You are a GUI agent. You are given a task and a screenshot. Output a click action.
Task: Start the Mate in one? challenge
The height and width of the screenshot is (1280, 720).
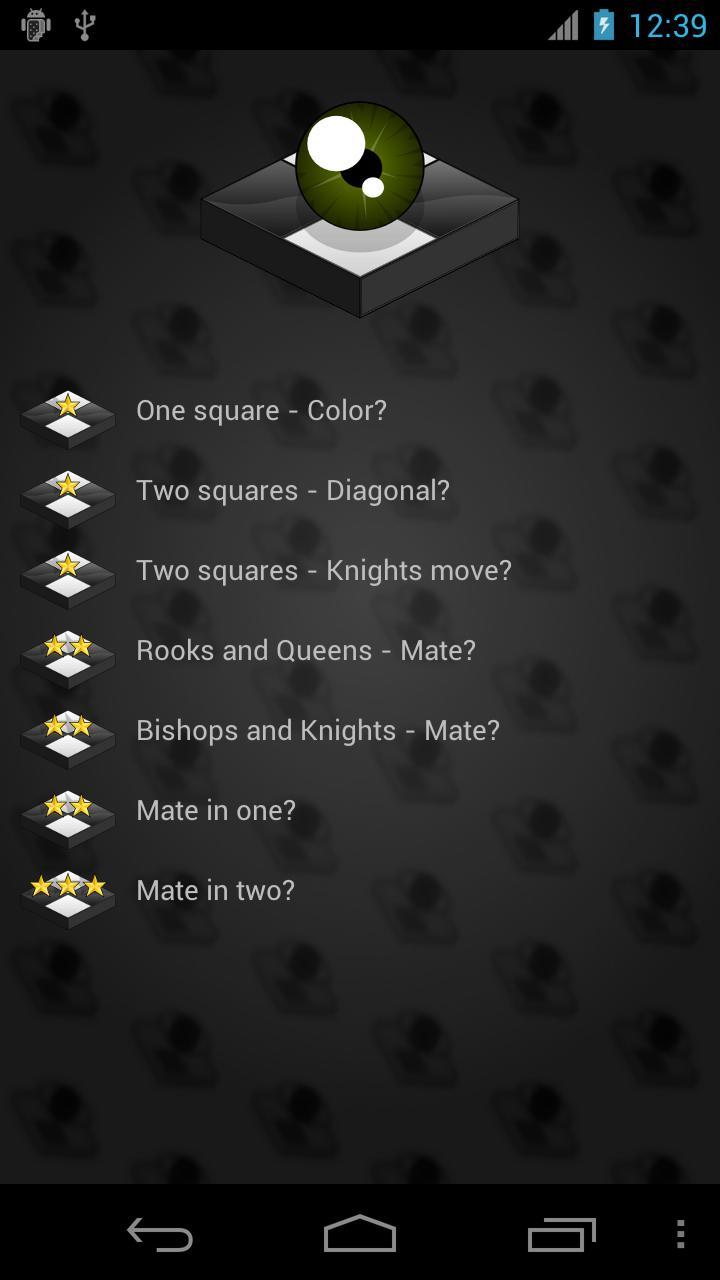pos(216,811)
